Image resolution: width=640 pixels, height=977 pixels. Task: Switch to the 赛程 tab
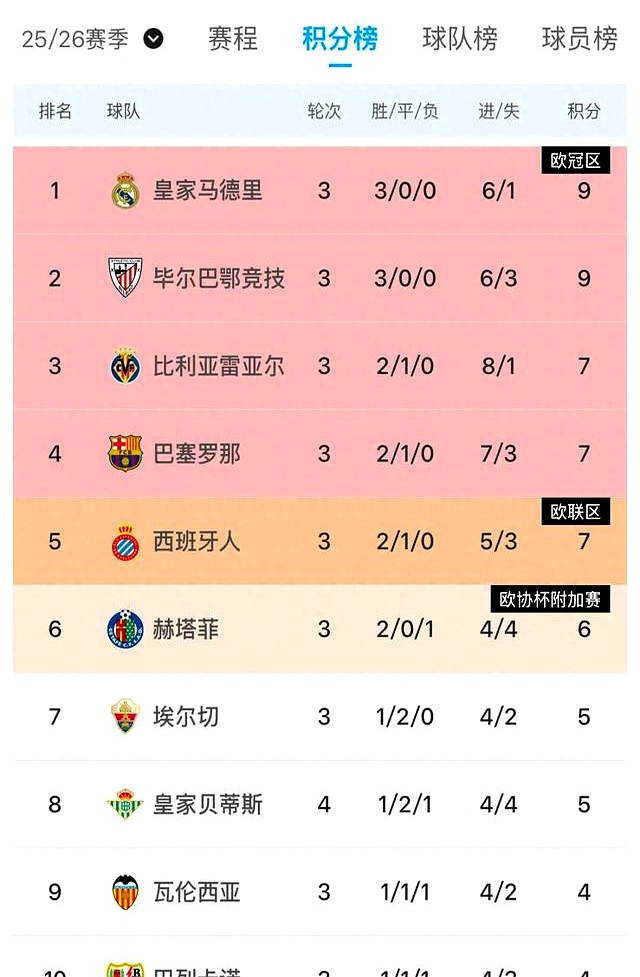pyautogui.click(x=233, y=39)
